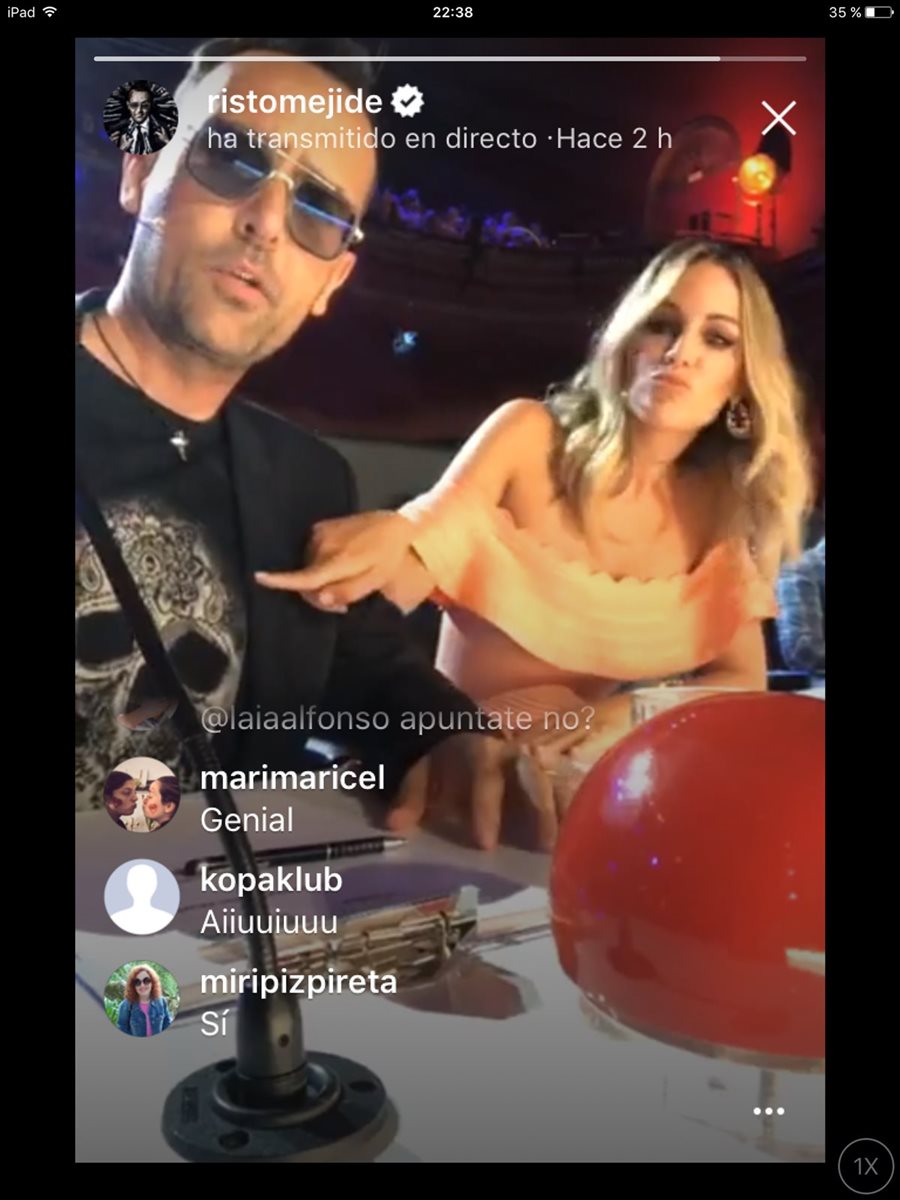View marimaricel's profile from comment

click(141, 795)
